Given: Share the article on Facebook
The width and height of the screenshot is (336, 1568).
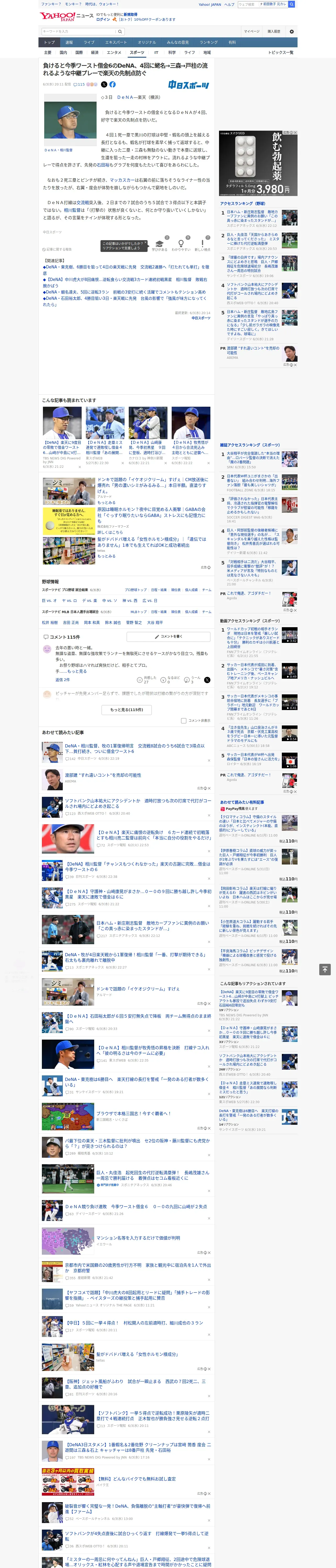Looking at the screenshot, I should pyautogui.click(x=112, y=85).
